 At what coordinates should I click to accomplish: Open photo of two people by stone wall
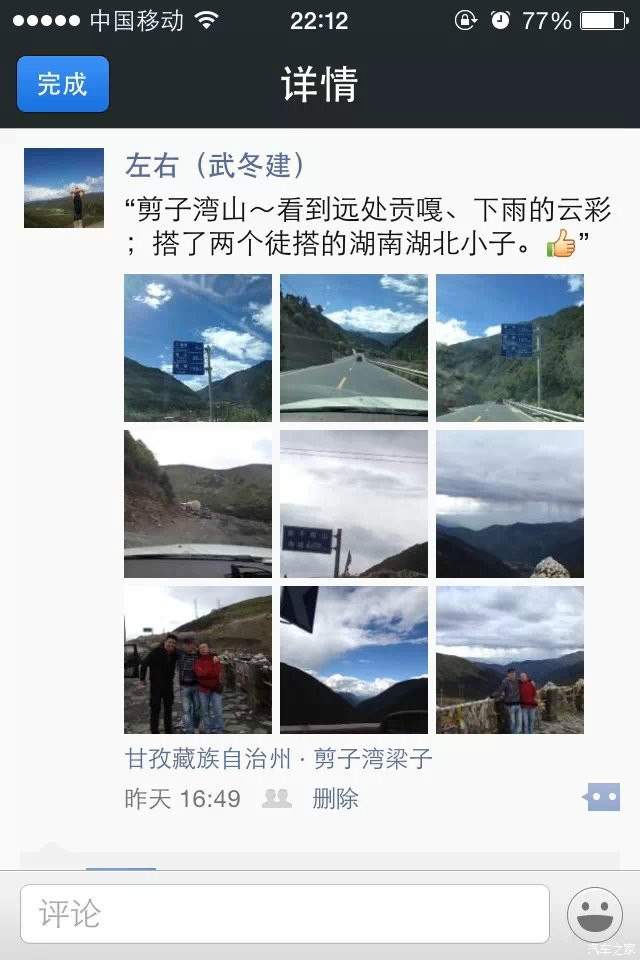[510, 660]
